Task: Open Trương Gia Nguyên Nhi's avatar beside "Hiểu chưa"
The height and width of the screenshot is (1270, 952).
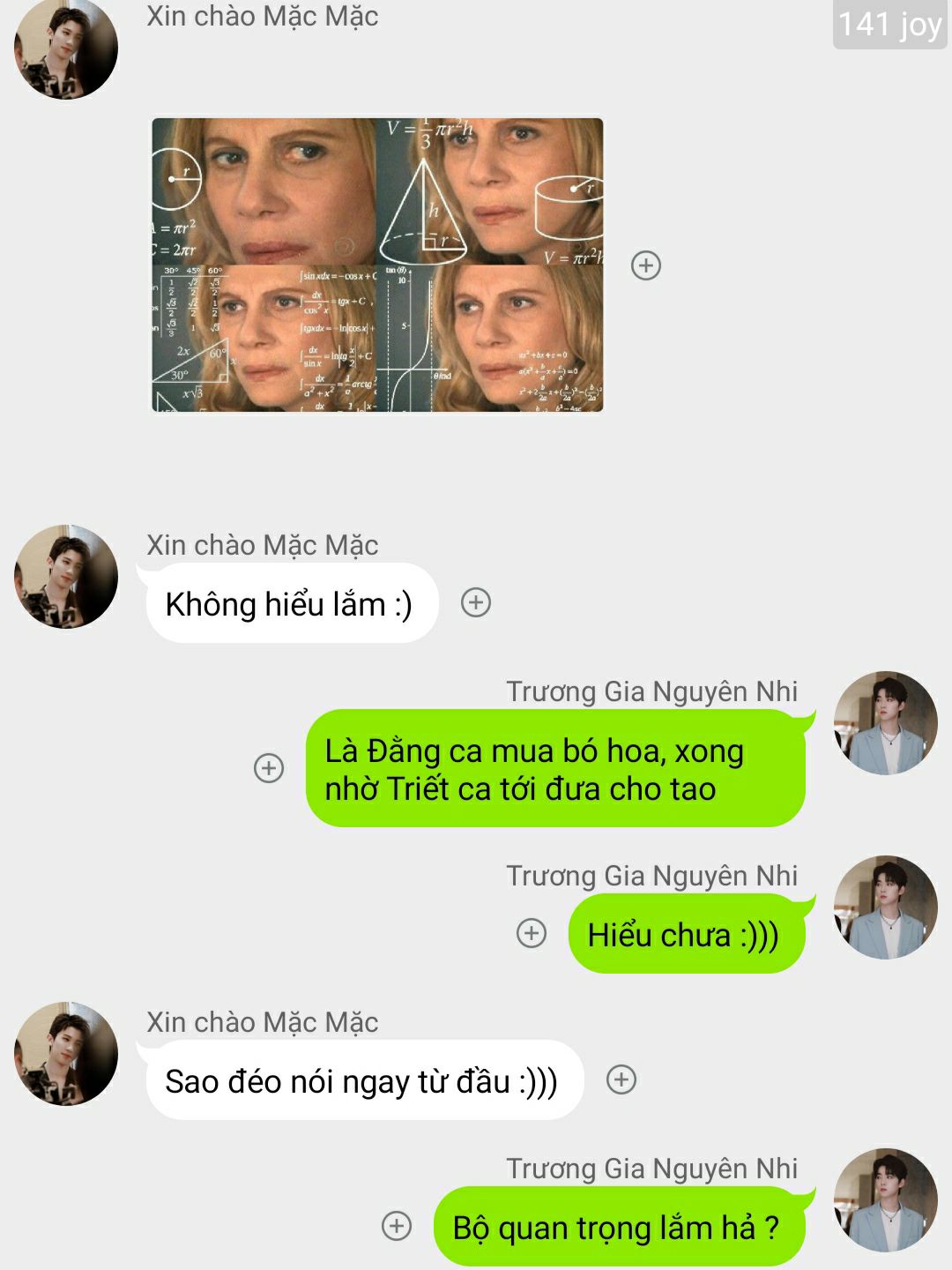Action: click(885, 908)
